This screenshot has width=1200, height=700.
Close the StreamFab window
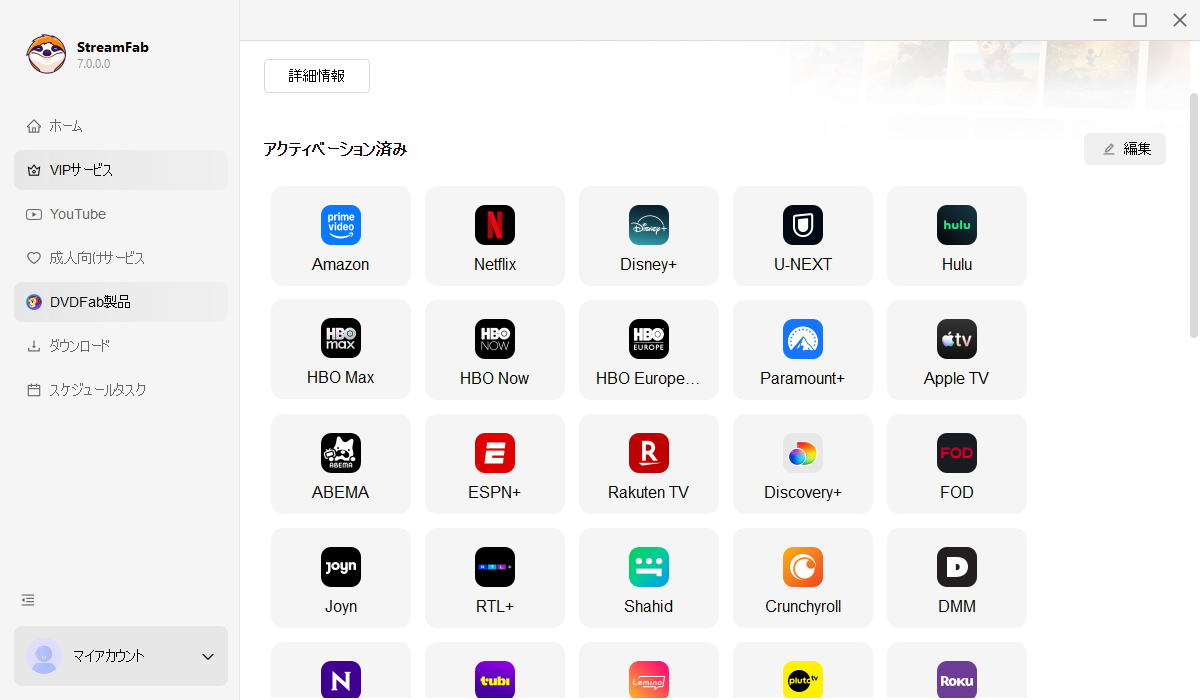(1180, 20)
